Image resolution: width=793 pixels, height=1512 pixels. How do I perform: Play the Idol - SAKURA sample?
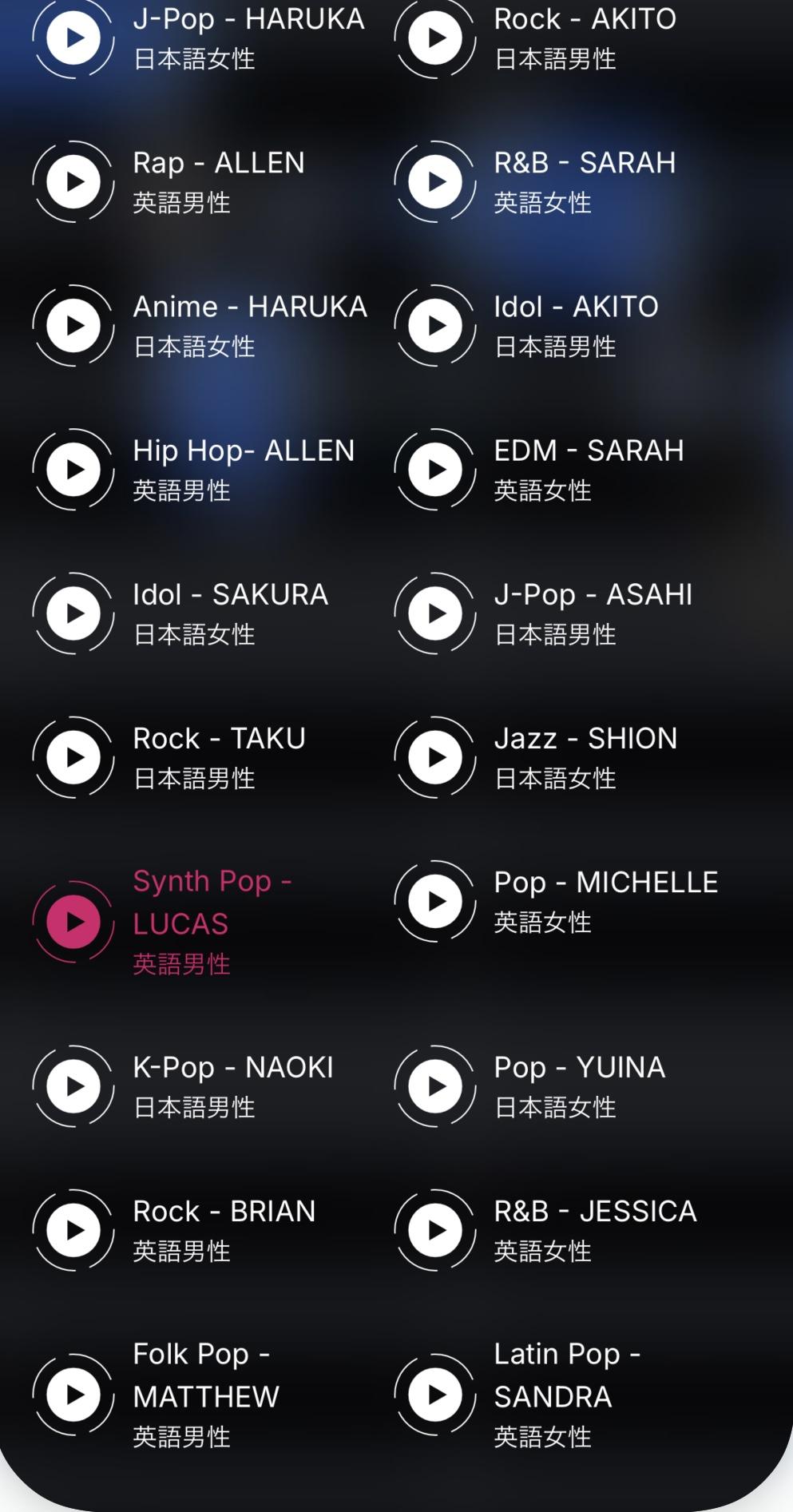pos(73,613)
